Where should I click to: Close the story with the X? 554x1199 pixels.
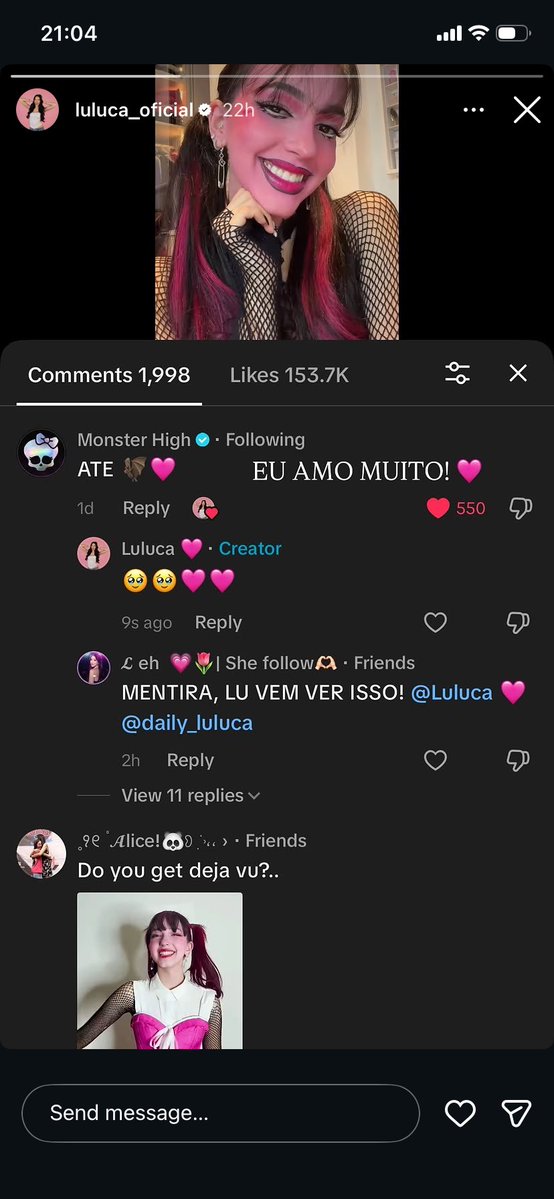point(527,110)
